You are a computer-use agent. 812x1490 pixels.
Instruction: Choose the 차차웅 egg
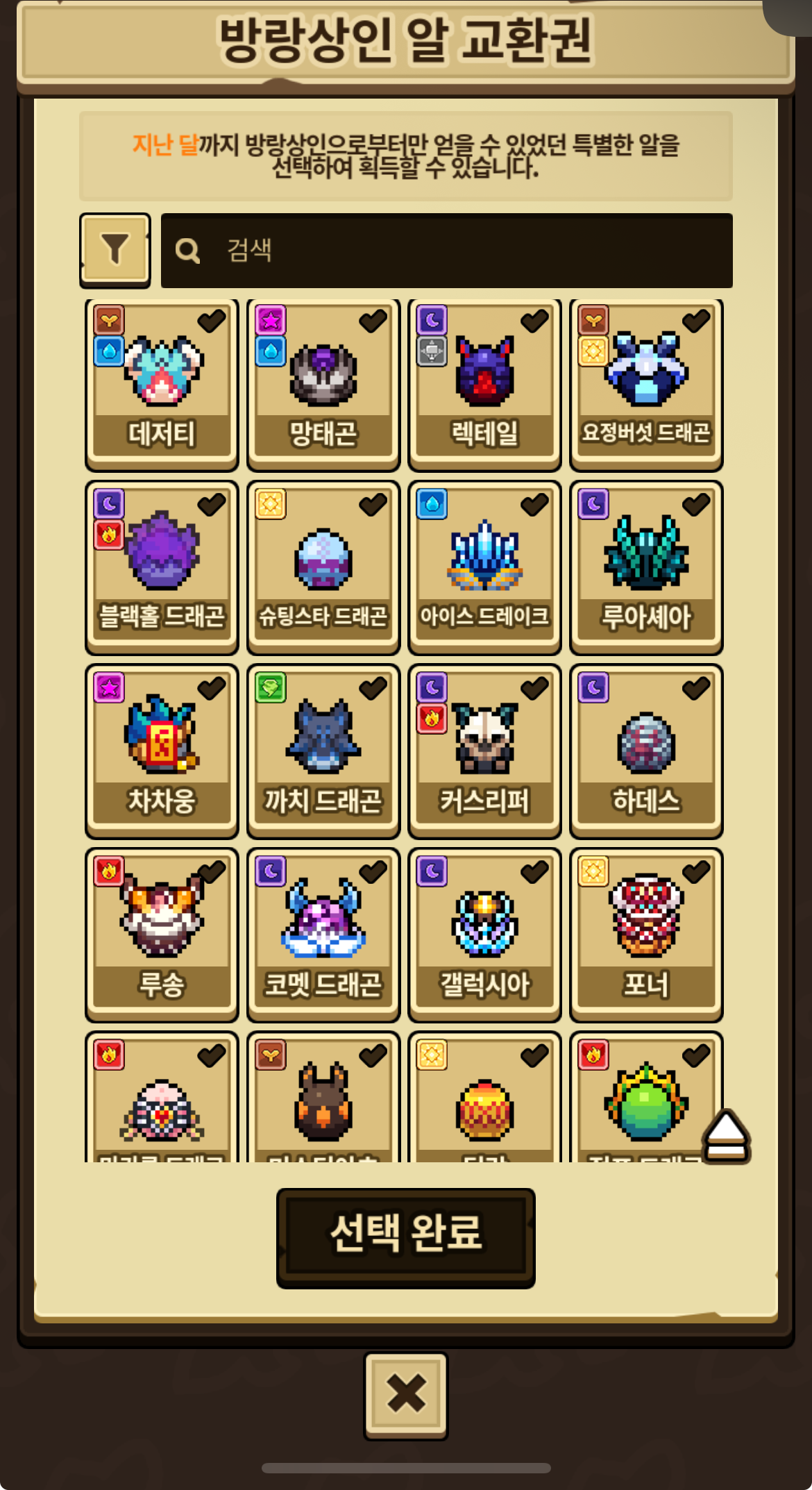(x=162, y=751)
